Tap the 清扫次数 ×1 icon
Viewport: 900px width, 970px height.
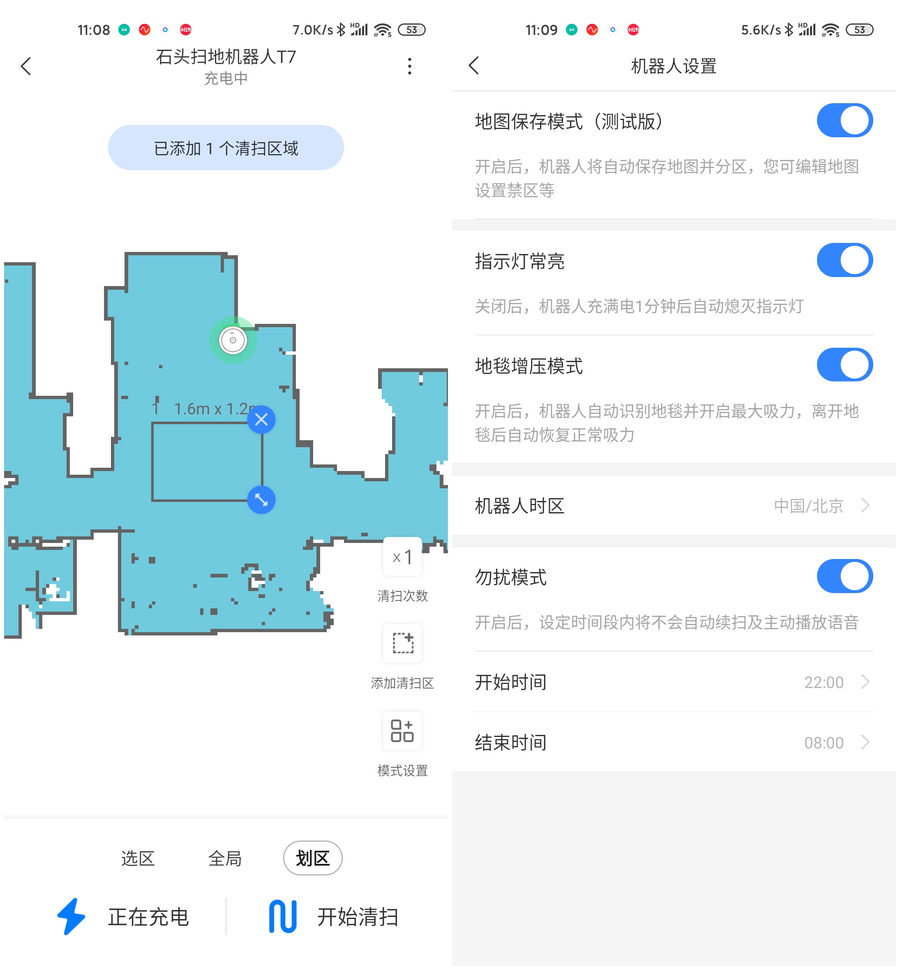pos(402,557)
